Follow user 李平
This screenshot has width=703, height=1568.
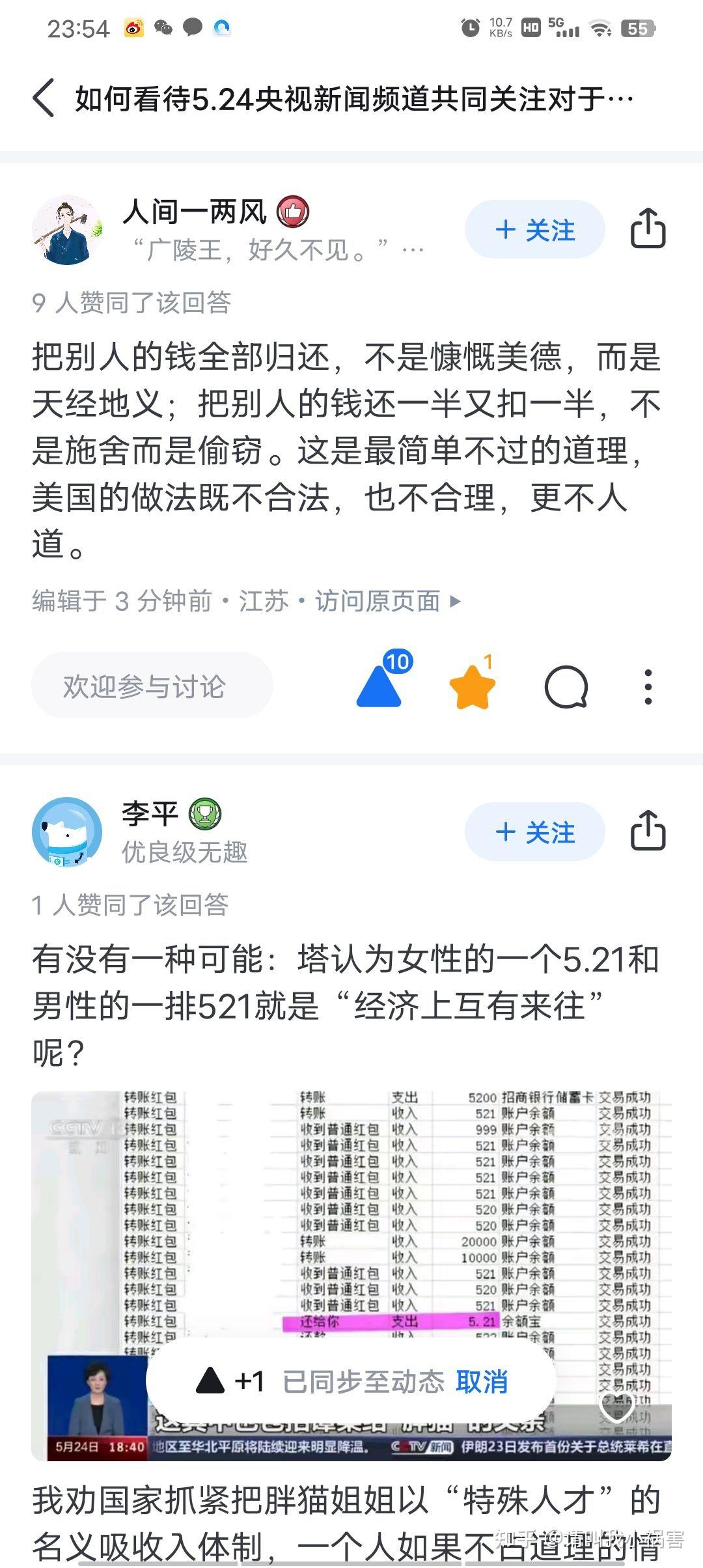(534, 832)
